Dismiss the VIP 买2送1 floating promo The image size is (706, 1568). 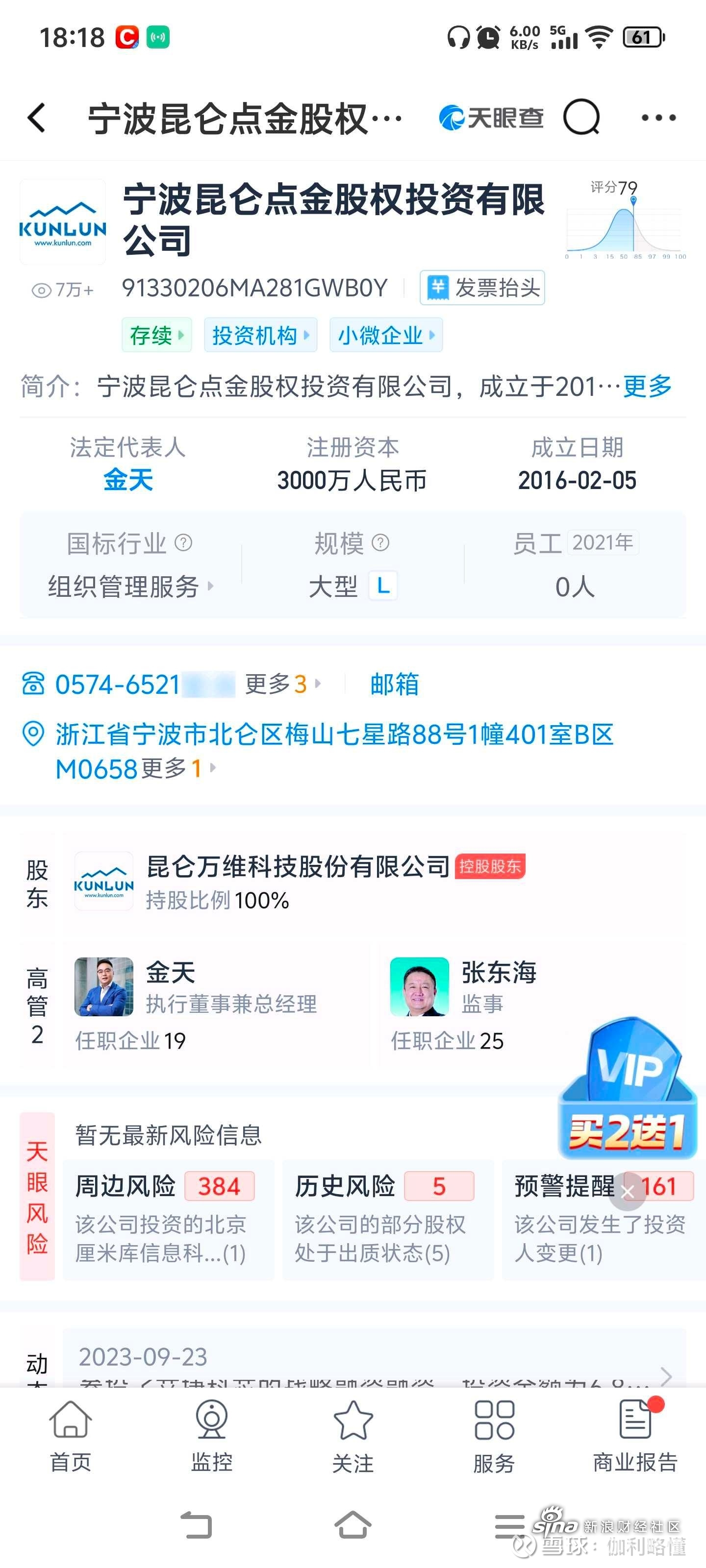(628, 1193)
